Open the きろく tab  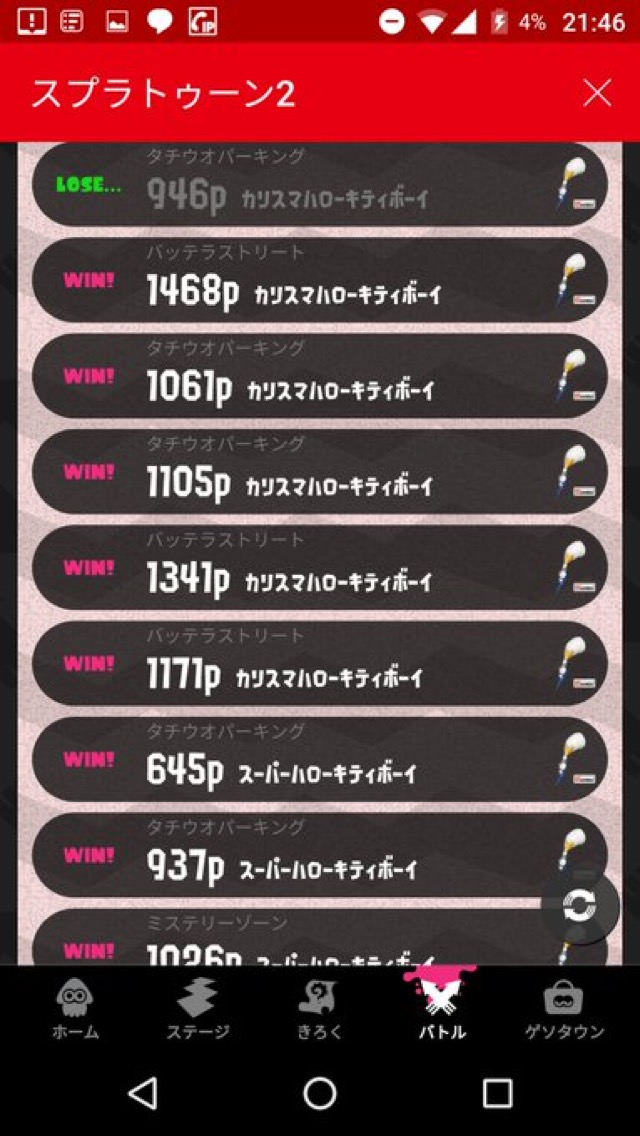pos(320,1007)
